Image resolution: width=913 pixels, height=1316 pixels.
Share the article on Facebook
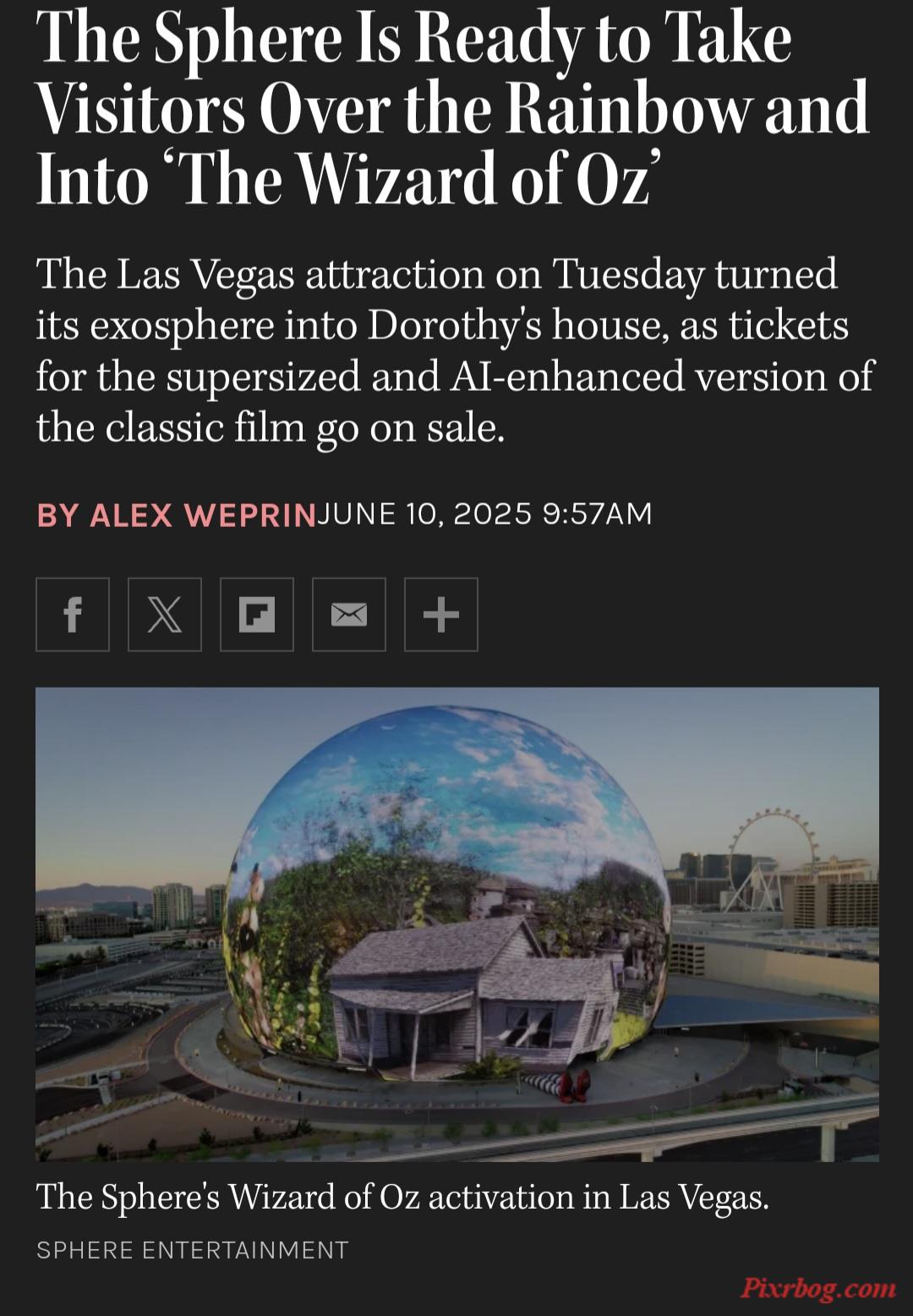[73, 615]
